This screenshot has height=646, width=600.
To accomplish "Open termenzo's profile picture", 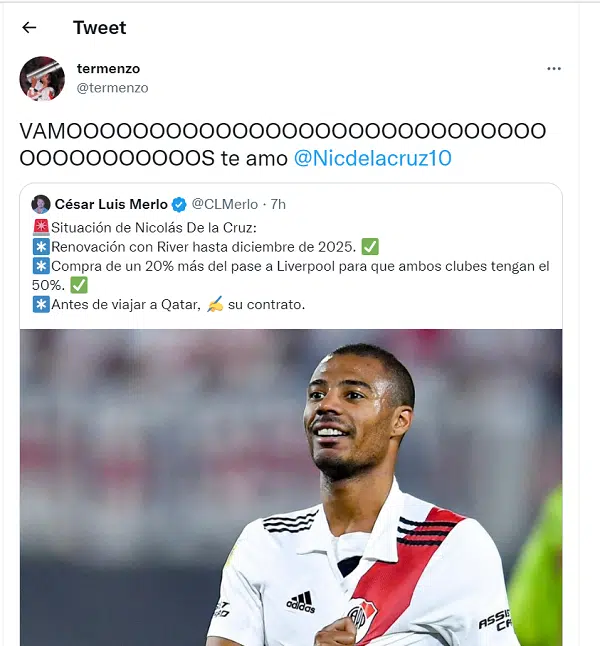I will (x=42, y=79).
